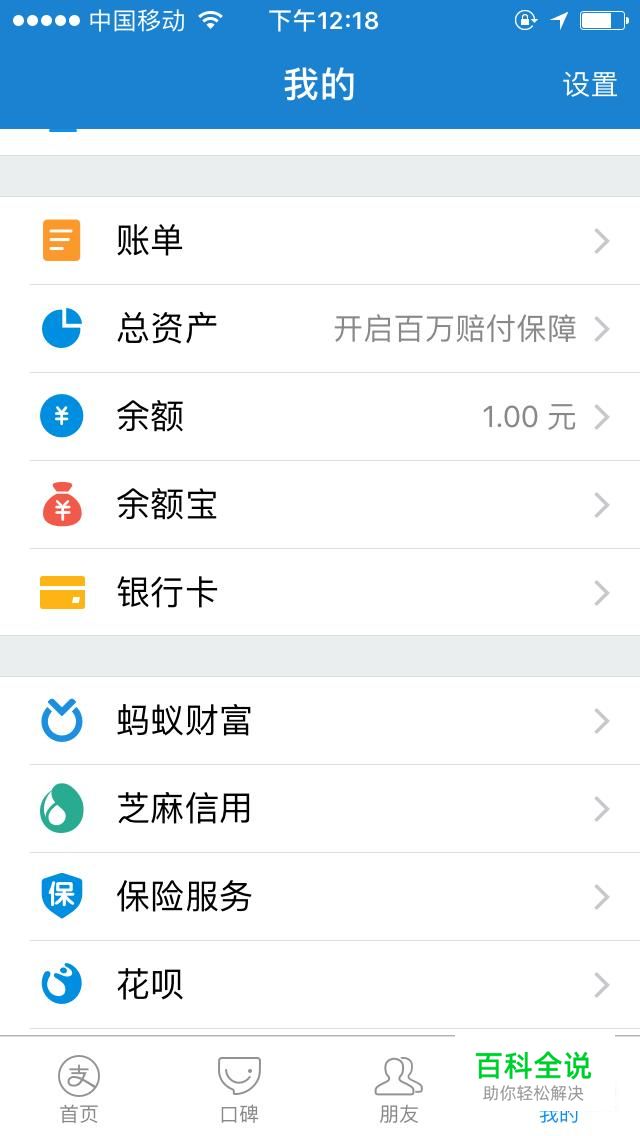Viewport: 640px width, 1136px height.
Task: Open the 花呗 row
Action: (320, 984)
